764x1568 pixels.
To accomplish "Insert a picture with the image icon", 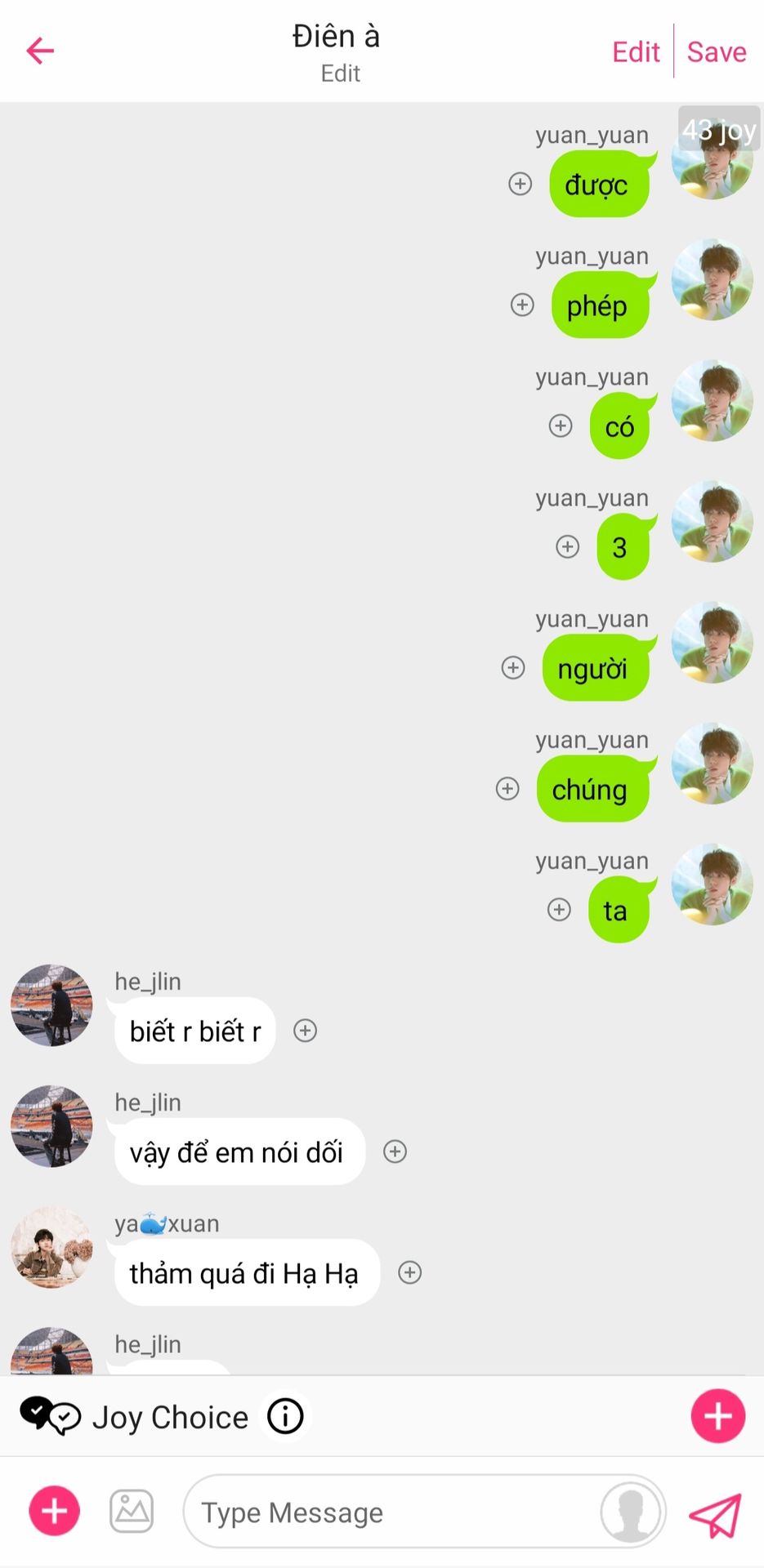I will (x=132, y=1511).
